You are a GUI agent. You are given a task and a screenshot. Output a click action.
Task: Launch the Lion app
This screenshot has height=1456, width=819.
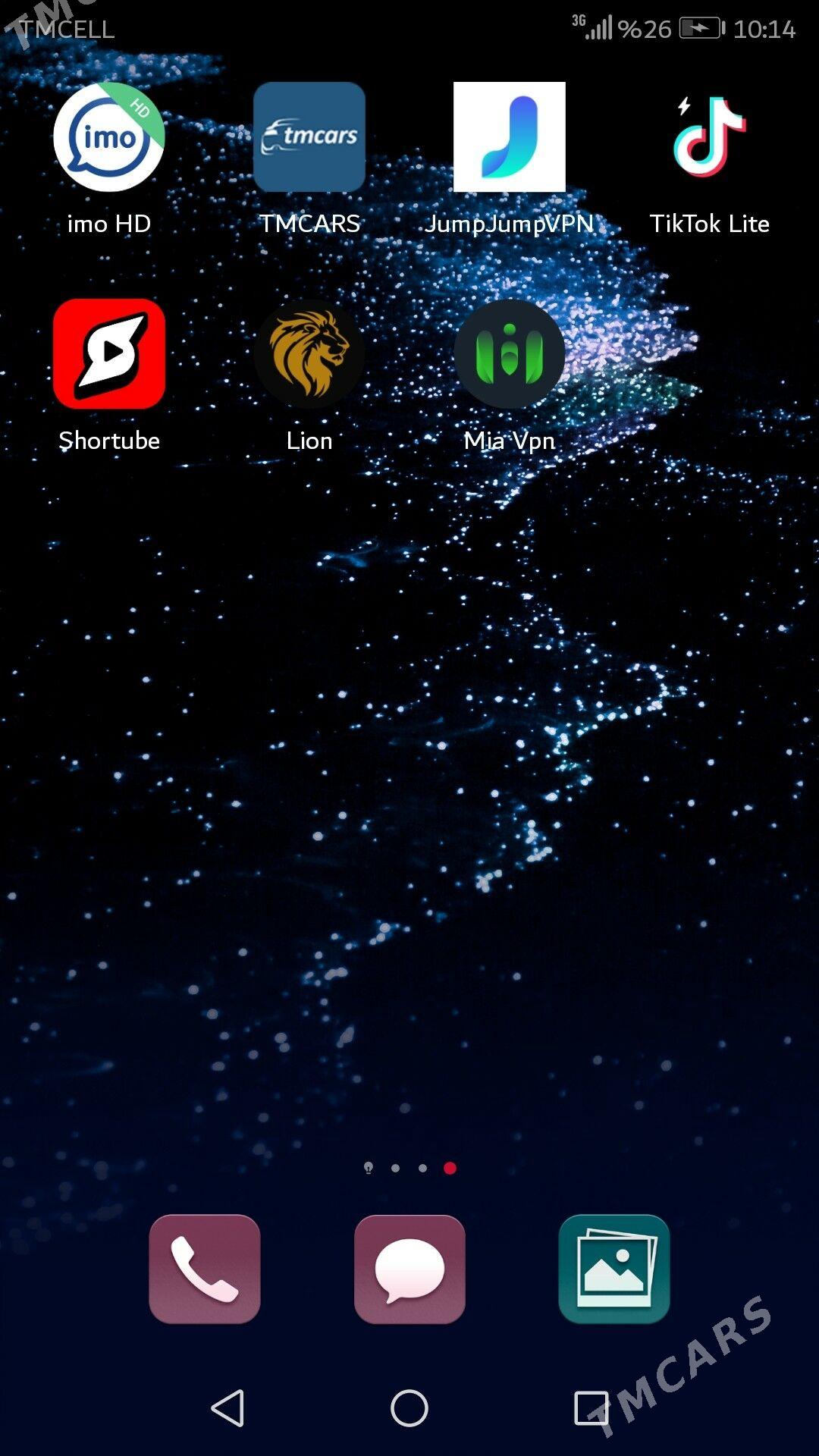(x=309, y=354)
